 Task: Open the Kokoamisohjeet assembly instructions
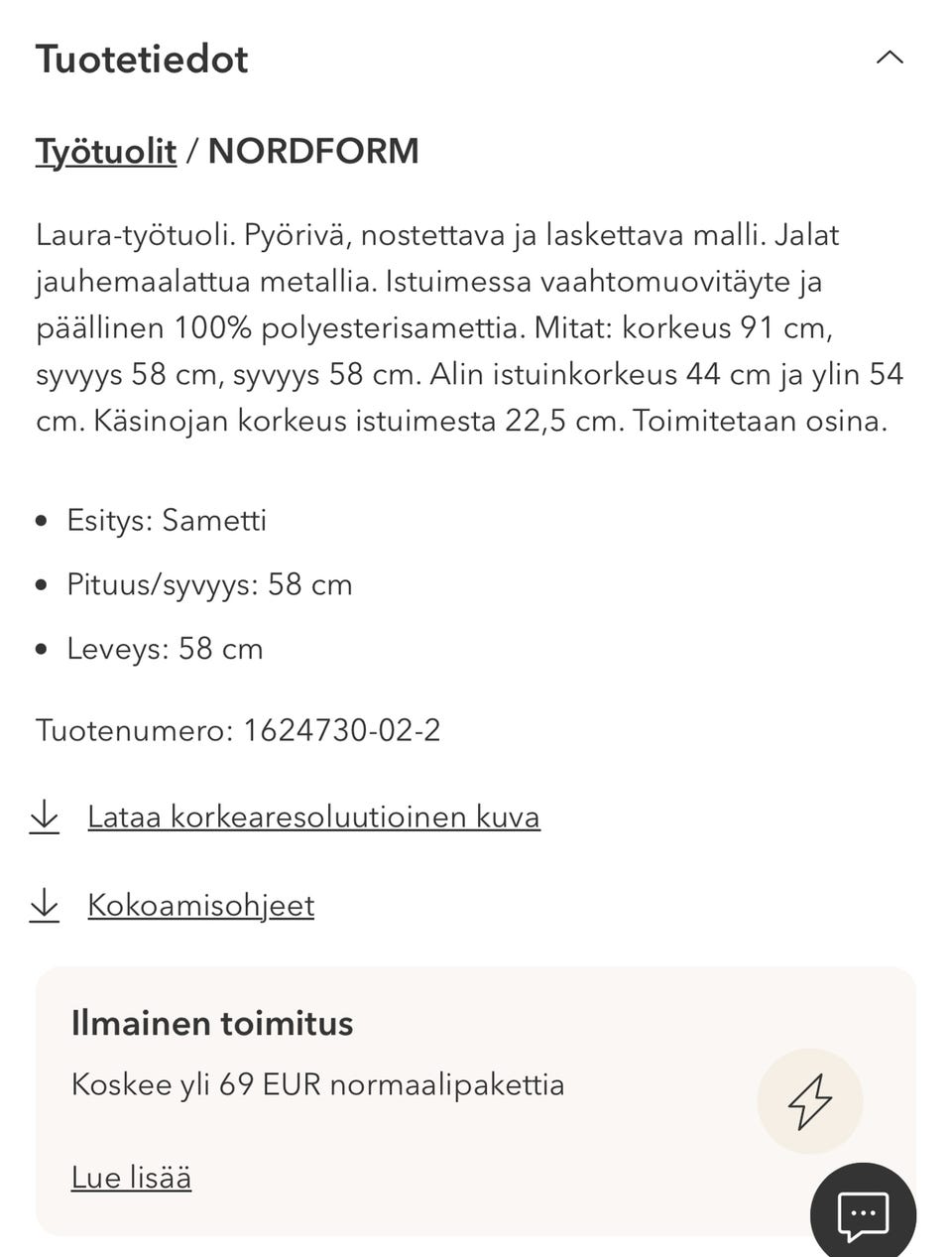pos(200,905)
